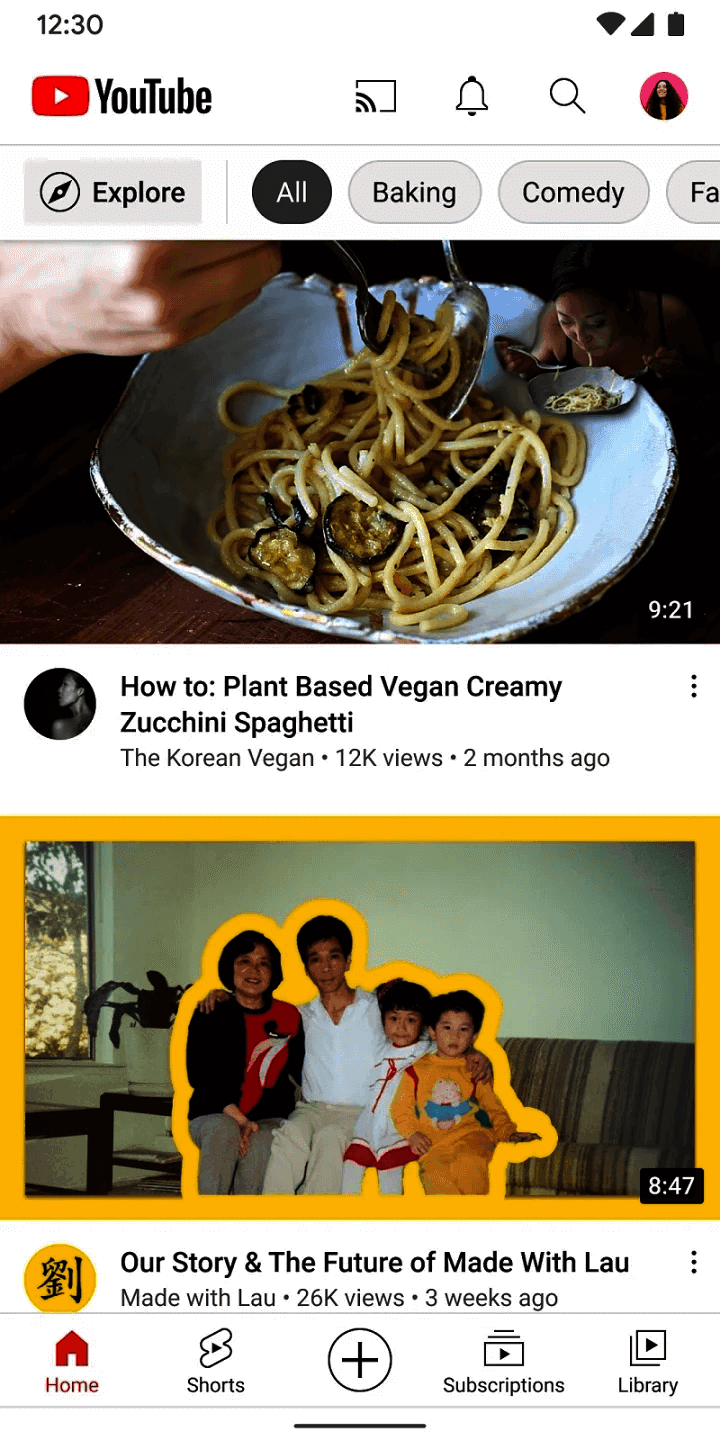Cast to a nearby device
Viewport: 720px width, 1440px height.
click(376, 97)
